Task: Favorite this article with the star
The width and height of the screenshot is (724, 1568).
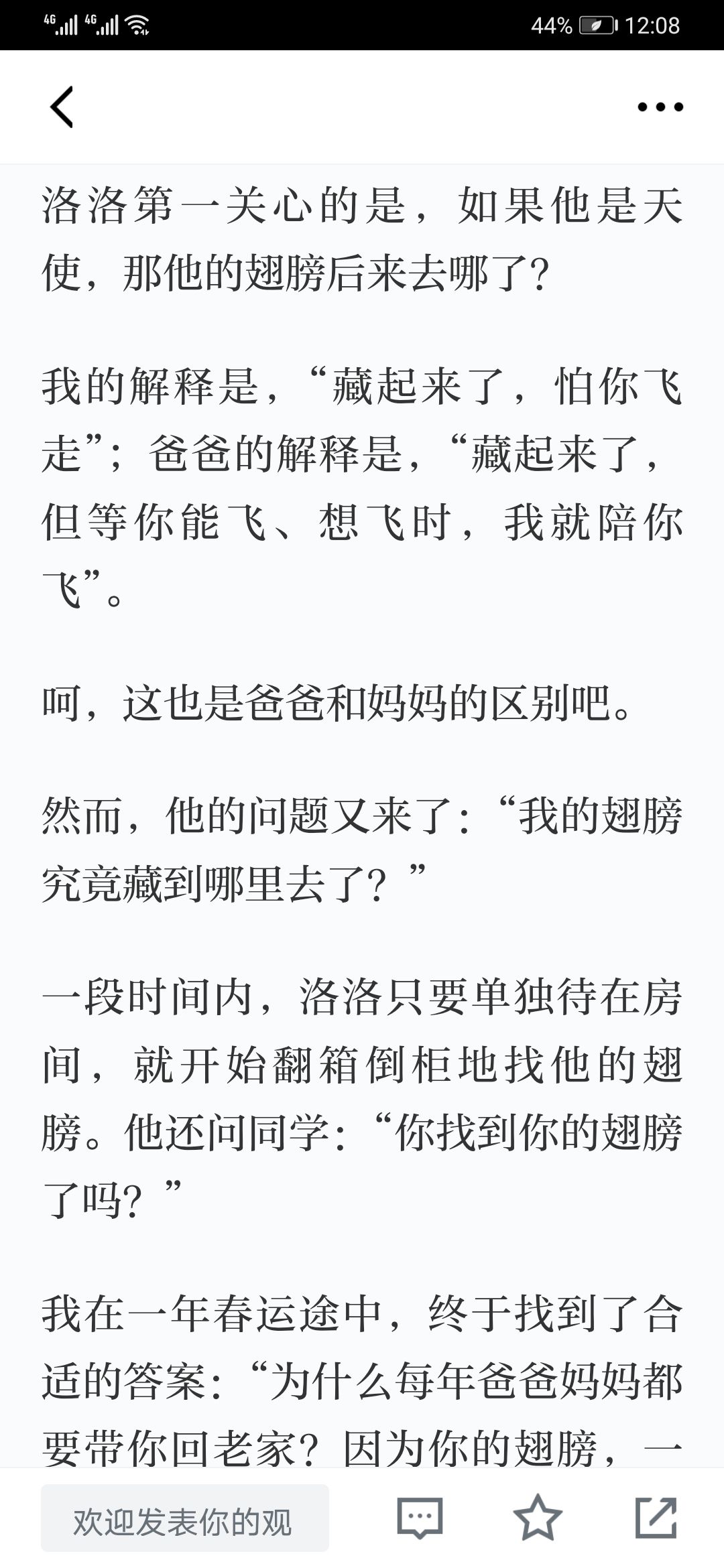Action: pos(538,1517)
